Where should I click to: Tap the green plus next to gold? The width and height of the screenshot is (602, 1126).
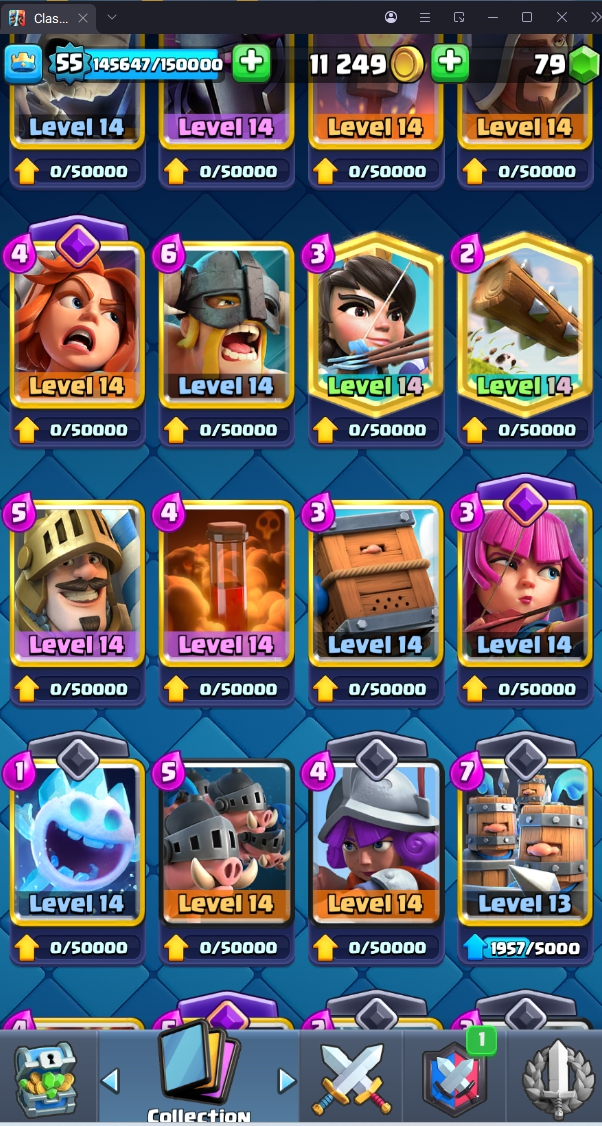(450, 65)
